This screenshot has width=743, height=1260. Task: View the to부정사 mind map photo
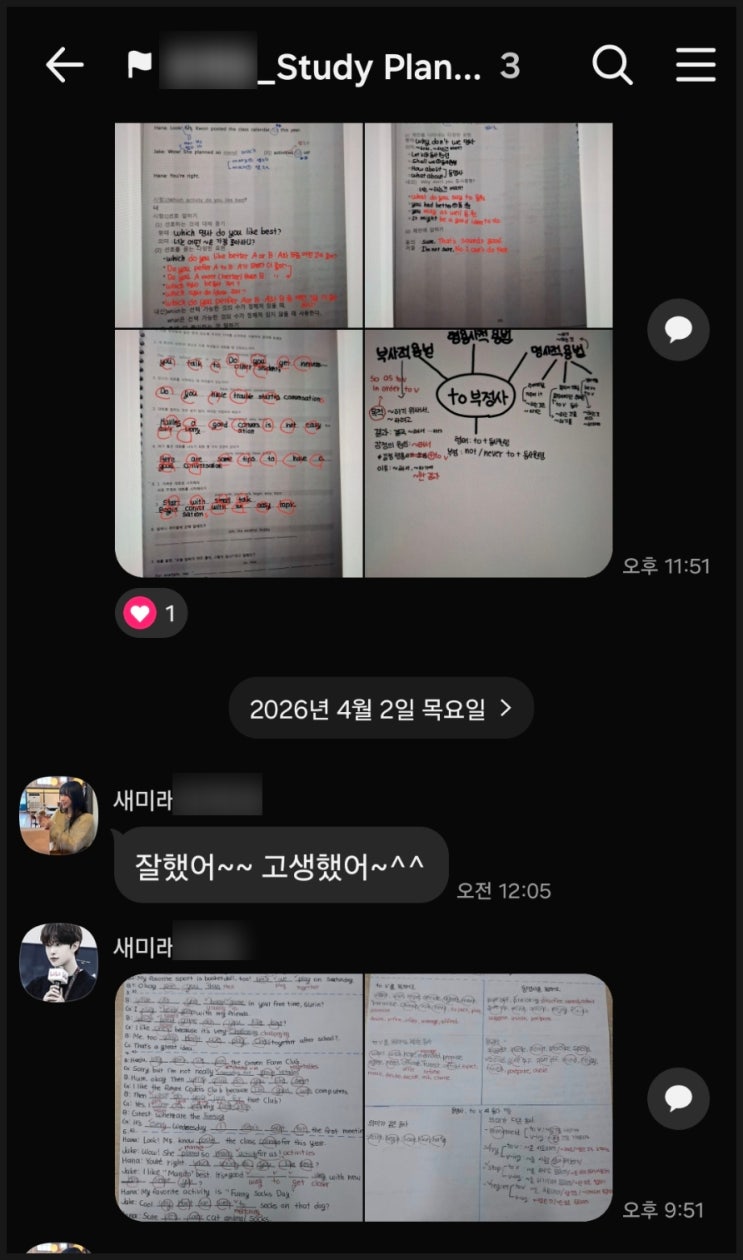[x=488, y=453]
